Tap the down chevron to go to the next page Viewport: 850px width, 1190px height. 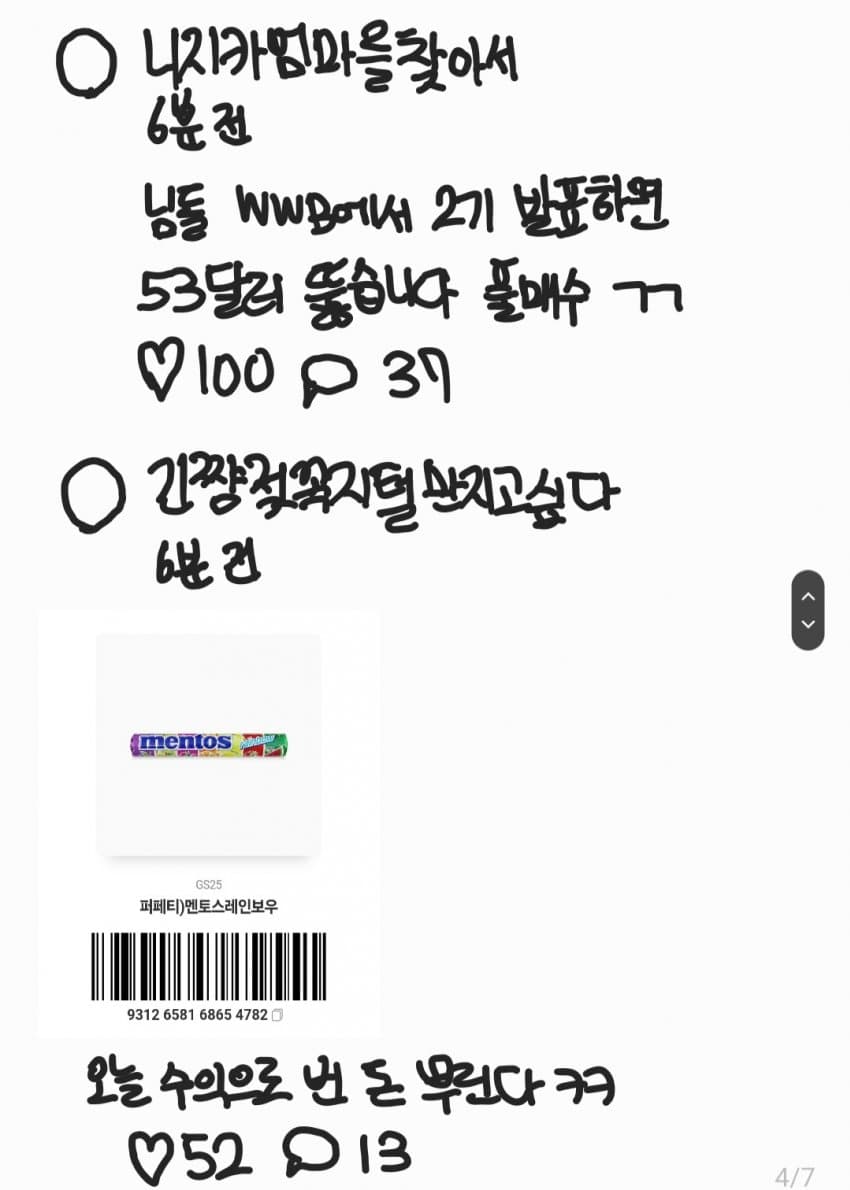[808, 625]
